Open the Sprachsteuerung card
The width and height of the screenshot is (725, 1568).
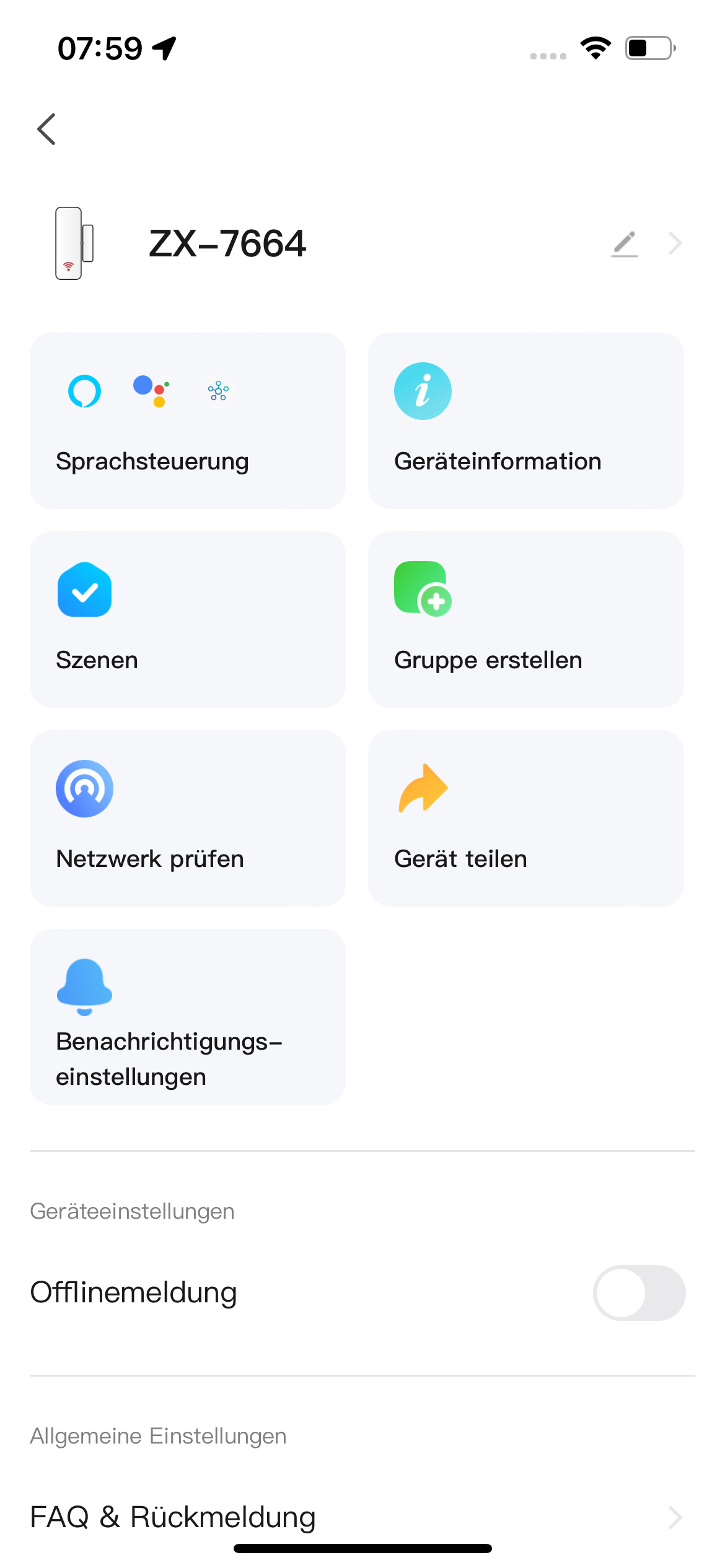click(x=188, y=421)
